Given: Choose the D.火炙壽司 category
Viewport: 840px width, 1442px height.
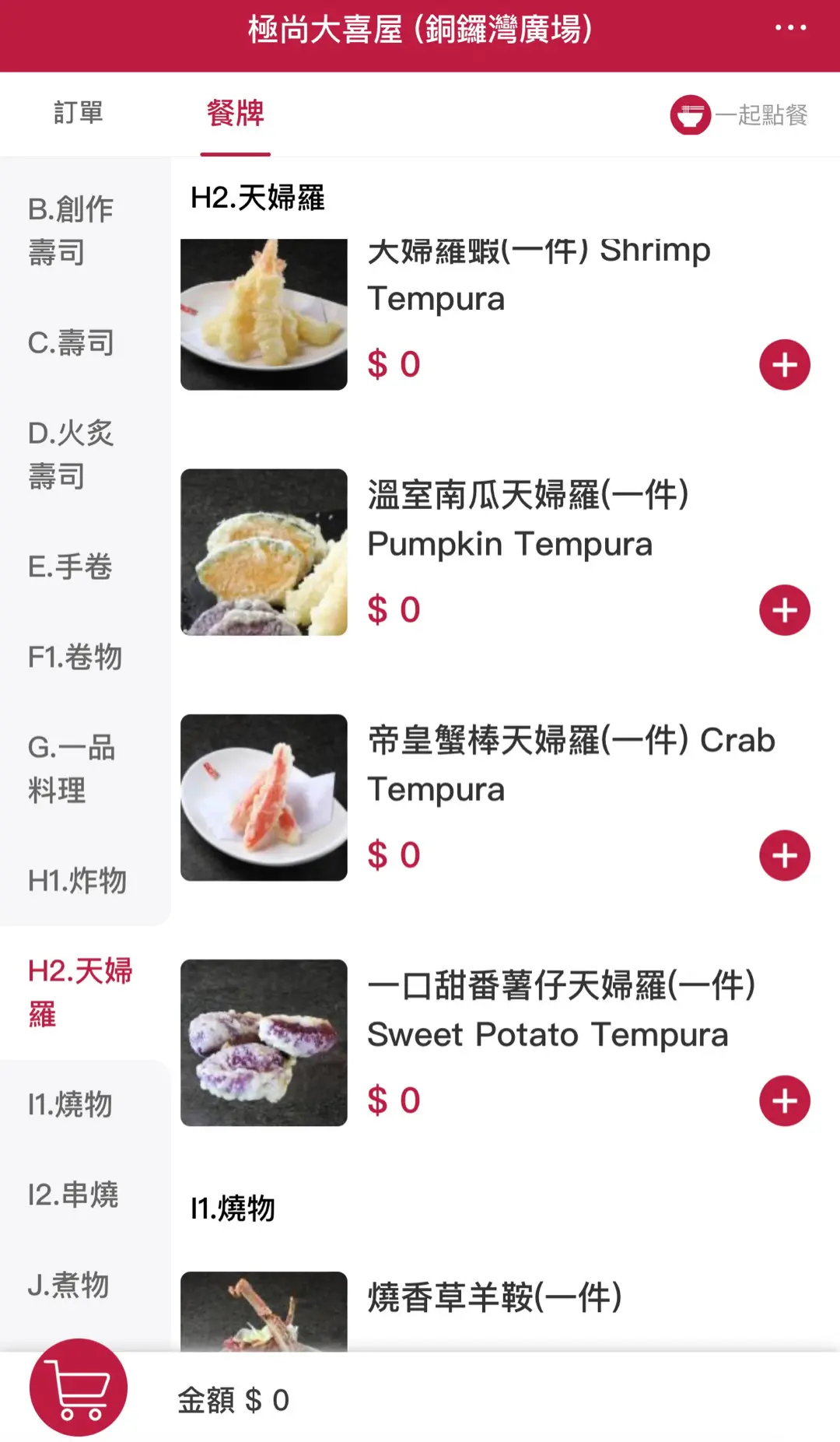Looking at the screenshot, I should pos(72,454).
